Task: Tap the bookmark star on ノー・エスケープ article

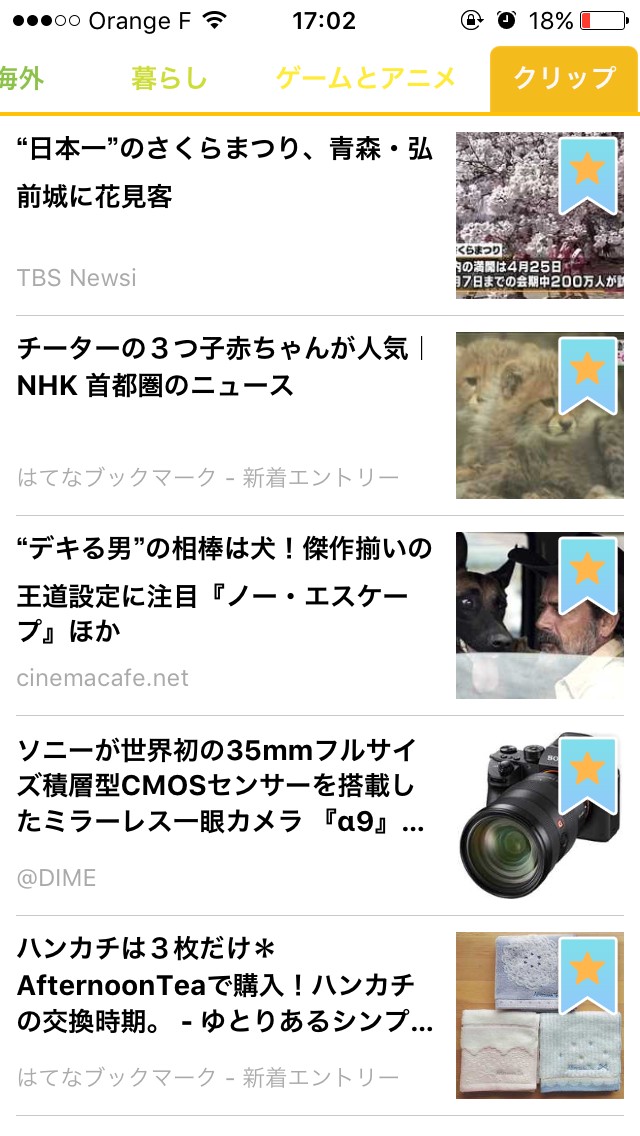Action: click(587, 572)
